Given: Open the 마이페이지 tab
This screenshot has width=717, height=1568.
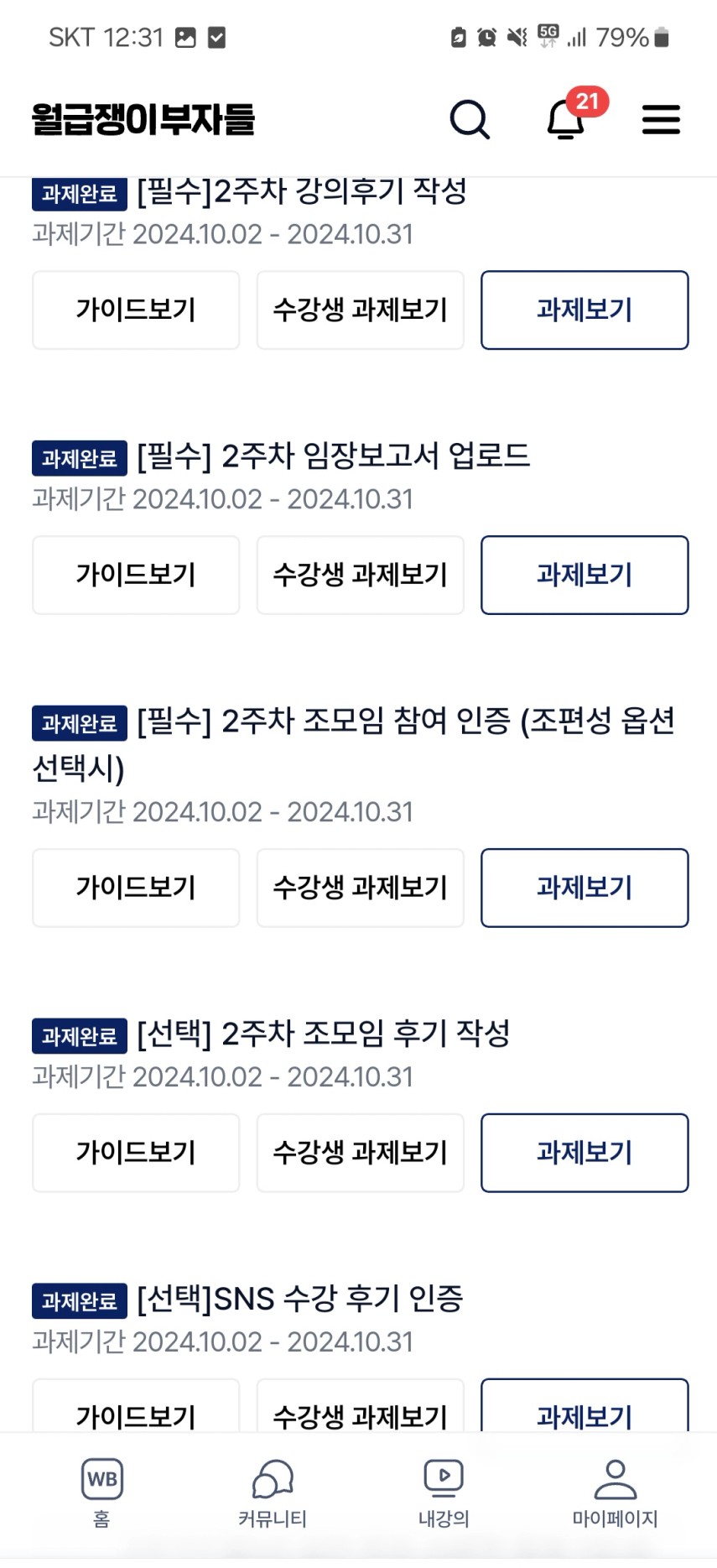Looking at the screenshot, I should tap(615, 1493).
